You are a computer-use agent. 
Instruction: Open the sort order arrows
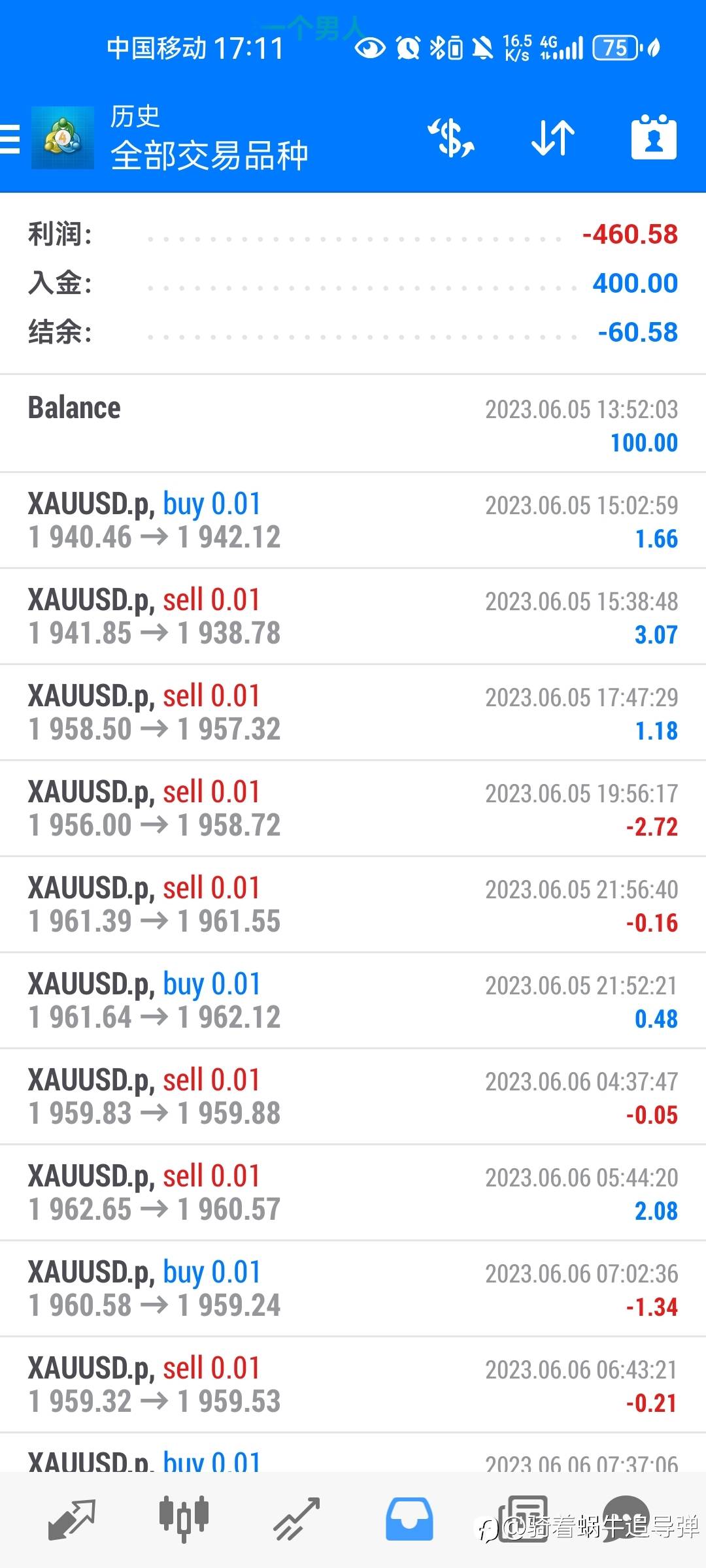552,138
